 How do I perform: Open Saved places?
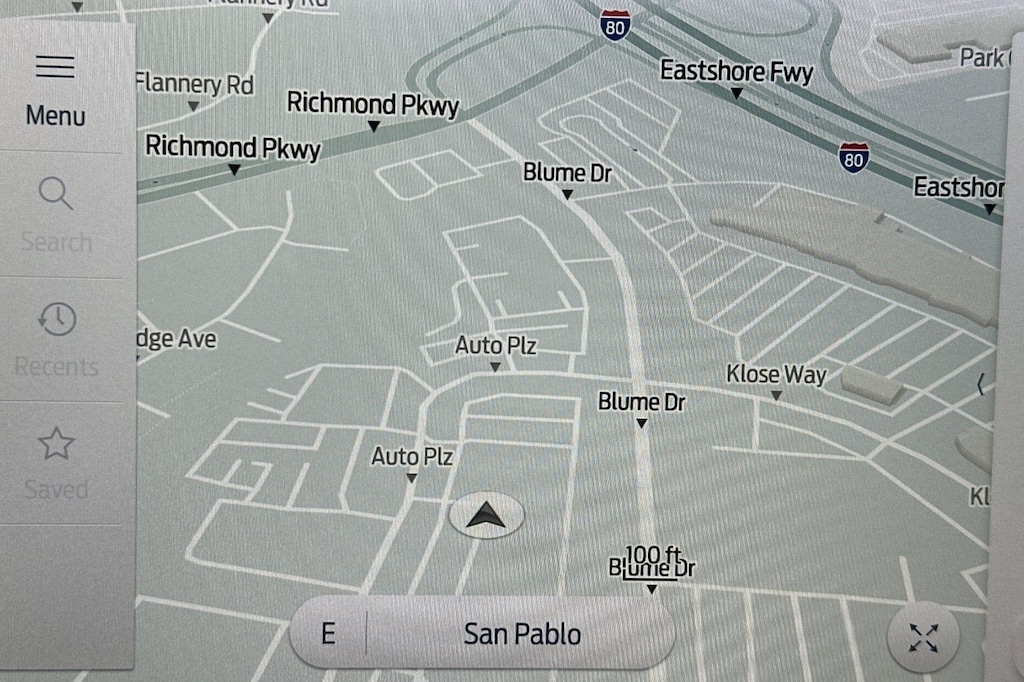pyautogui.click(x=56, y=462)
